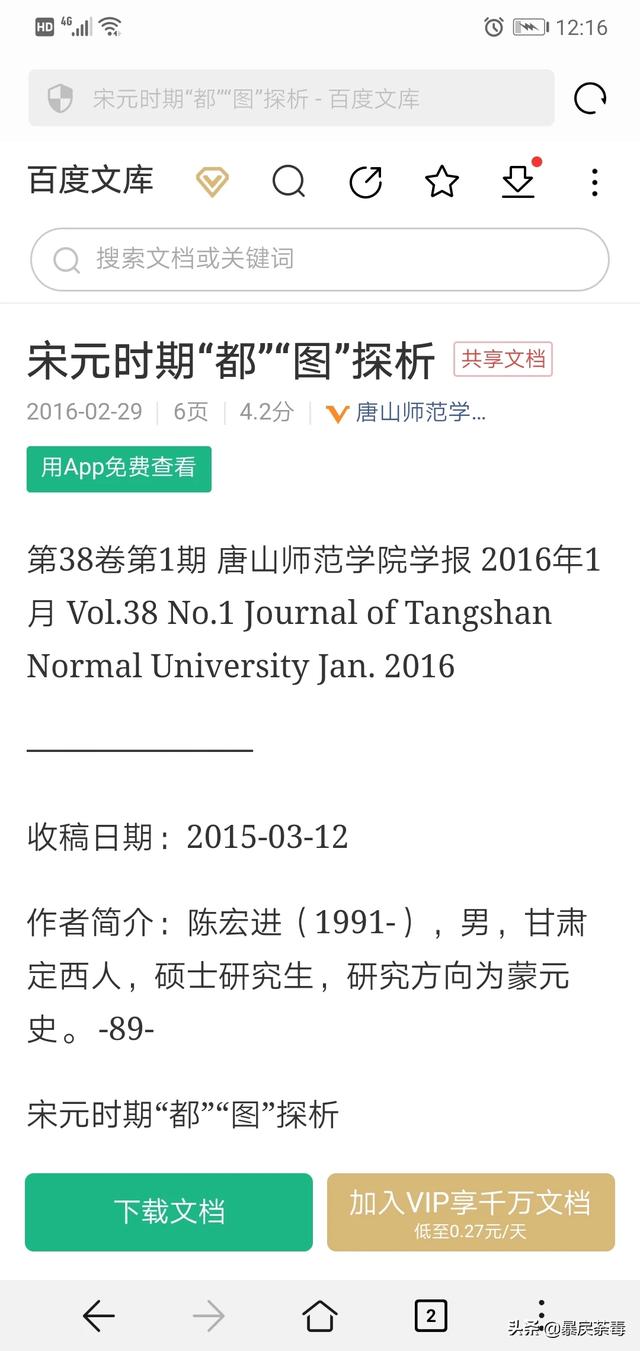The width and height of the screenshot is (640, 1351).
Task: Go back with the browser back arrow
Action: coord(98,1316)
